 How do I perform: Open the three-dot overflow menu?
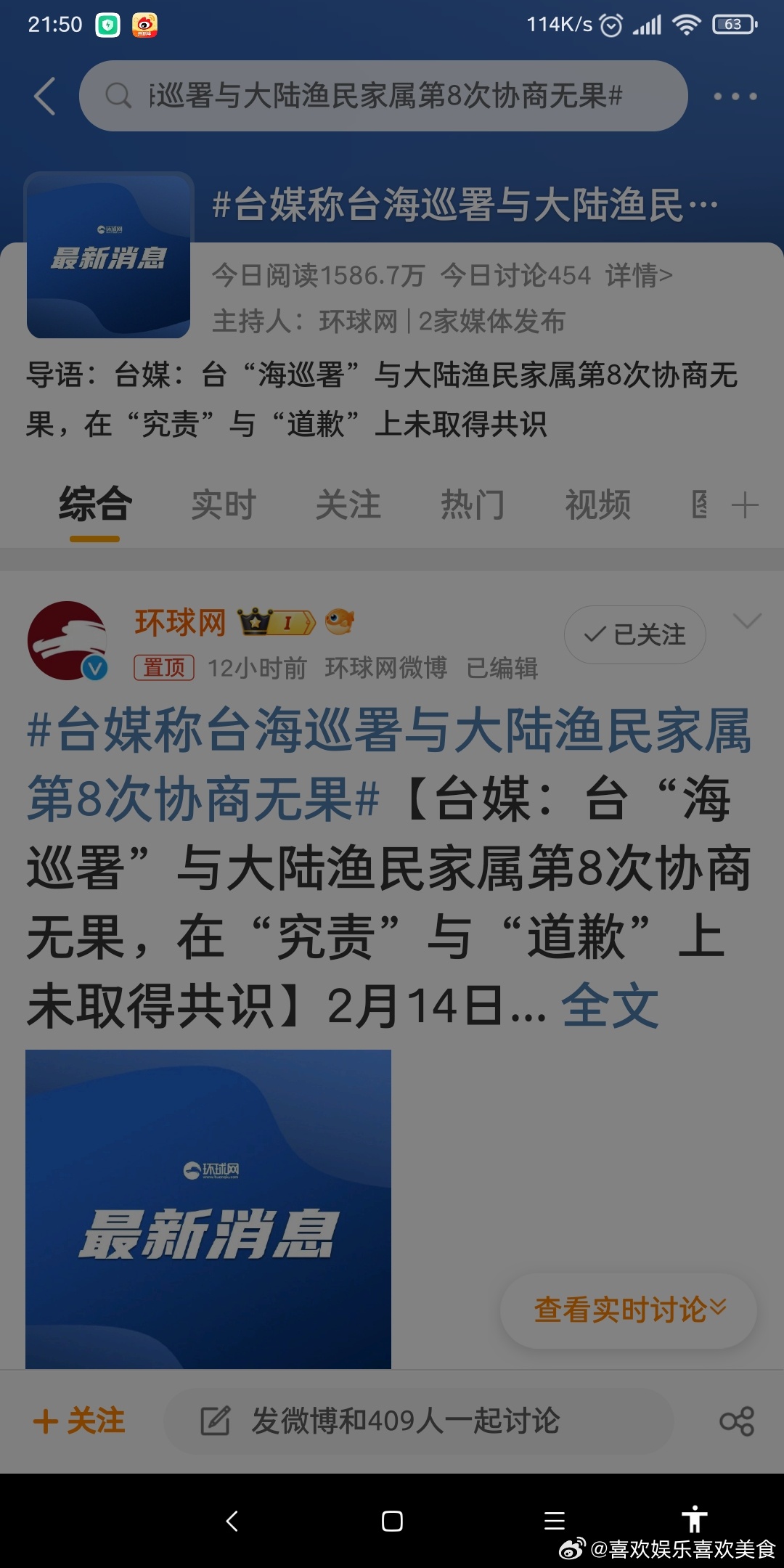click(x=735, y=97)
